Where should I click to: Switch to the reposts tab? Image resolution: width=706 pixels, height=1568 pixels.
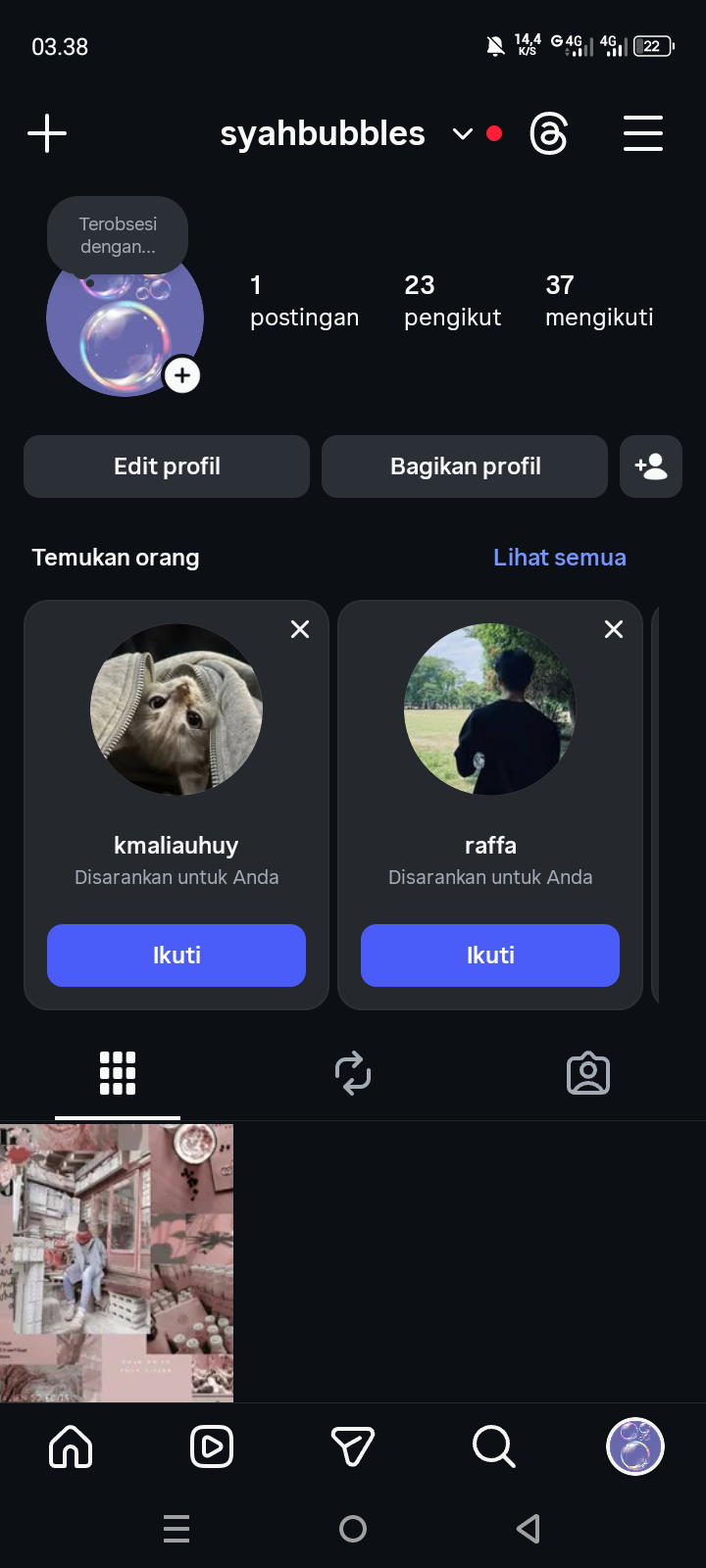tap(353, 1073)
